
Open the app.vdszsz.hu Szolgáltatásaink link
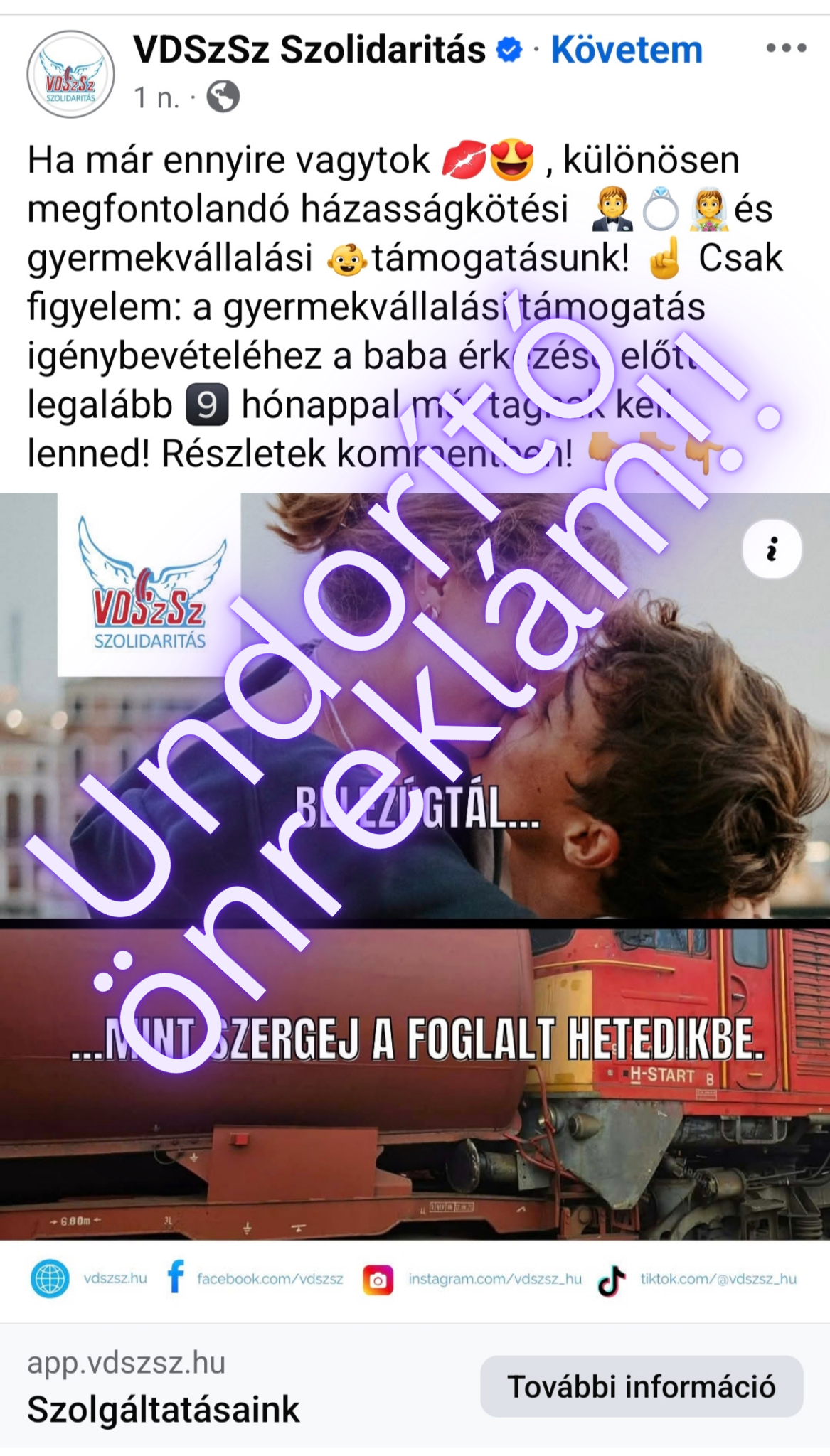pos(164,1386)
